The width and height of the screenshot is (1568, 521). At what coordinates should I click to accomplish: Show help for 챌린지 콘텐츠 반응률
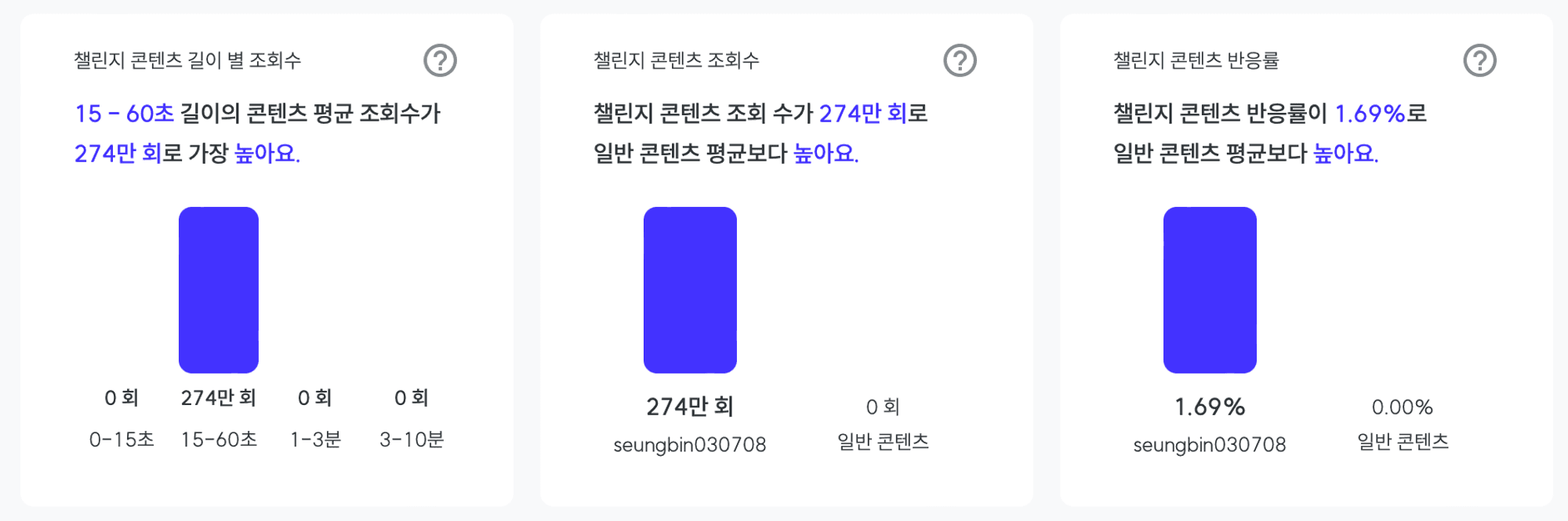pyautogui.click(x=1479, y=60)
